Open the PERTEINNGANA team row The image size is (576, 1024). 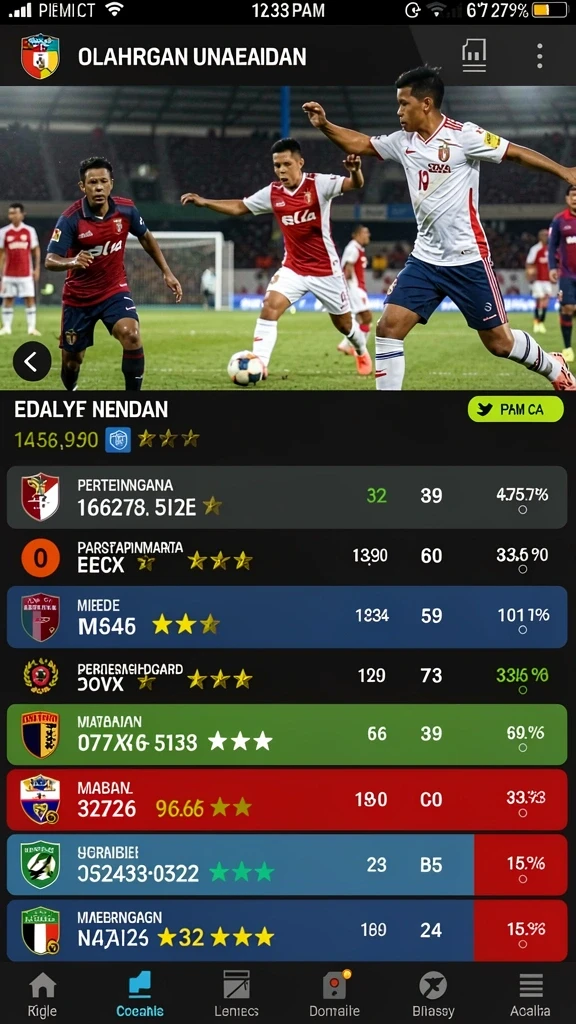coord(287,497)
